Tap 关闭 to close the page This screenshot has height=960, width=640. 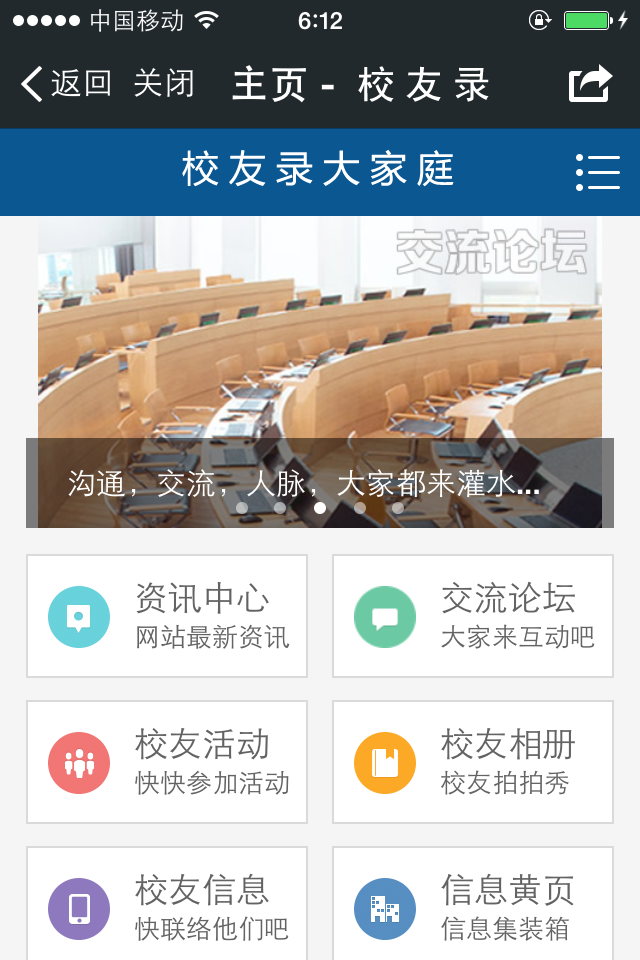pos(164,84)
